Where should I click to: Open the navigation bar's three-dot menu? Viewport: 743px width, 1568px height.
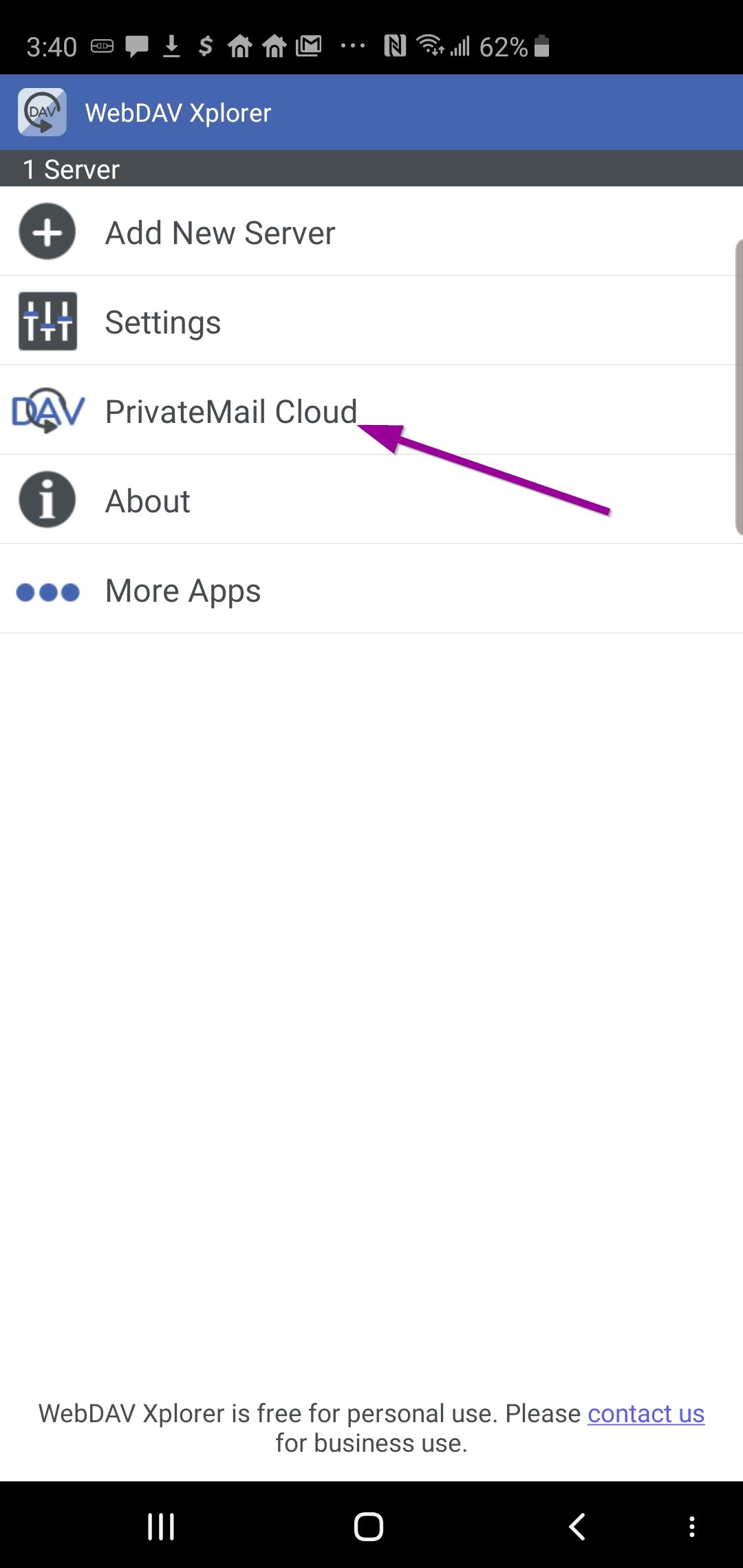pyautogui.click(x=691, y=1526)
